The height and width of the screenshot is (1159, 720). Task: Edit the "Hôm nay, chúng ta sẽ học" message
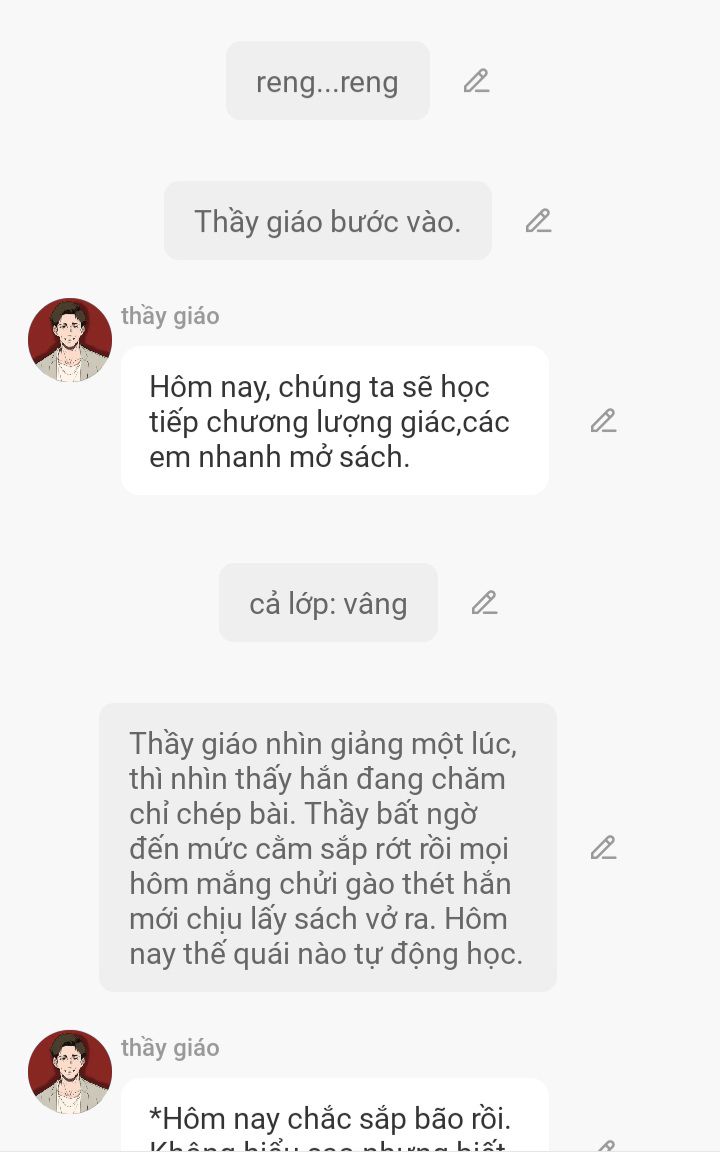click(x=604, y=420)
